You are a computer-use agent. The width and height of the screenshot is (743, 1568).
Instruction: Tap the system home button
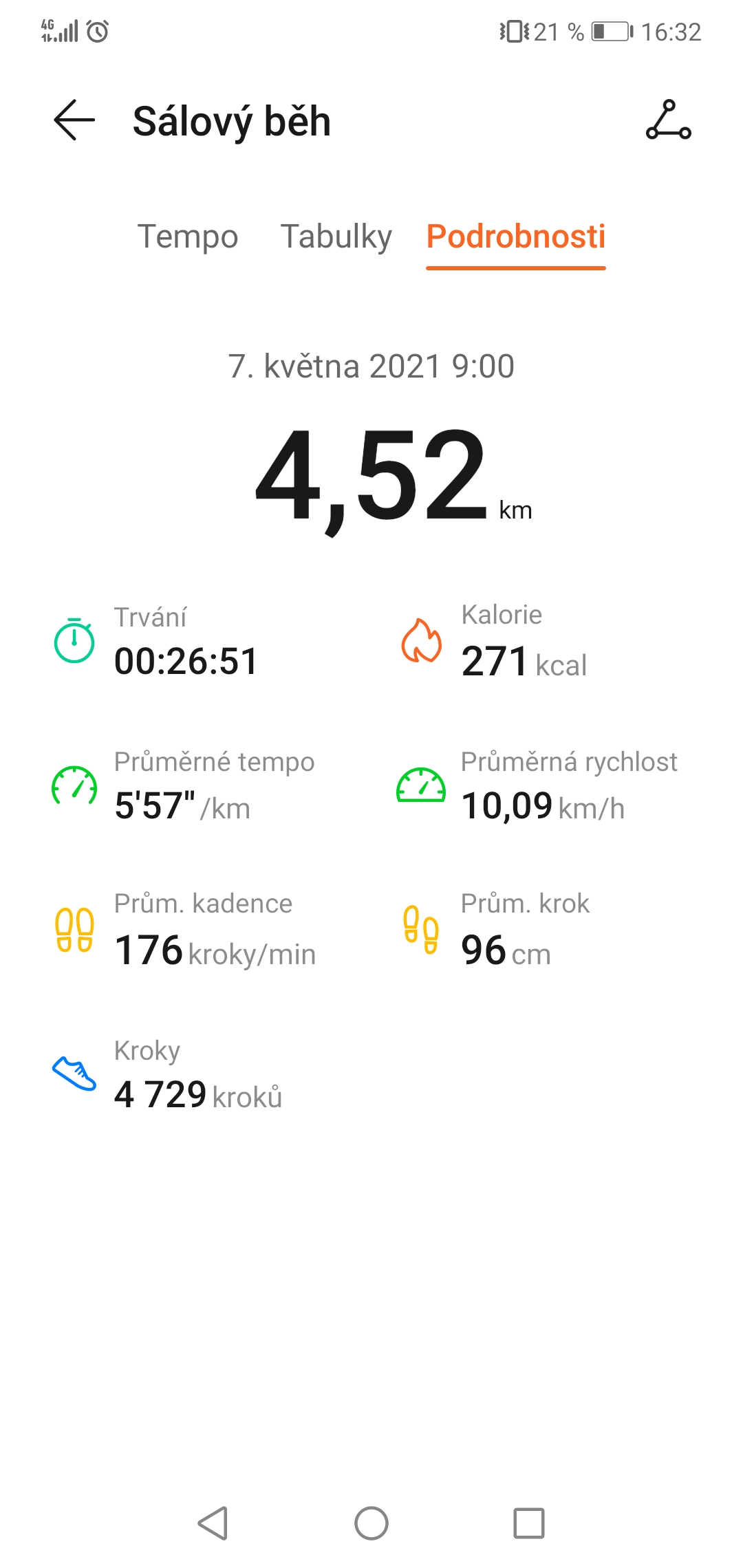pos(371,1523)
